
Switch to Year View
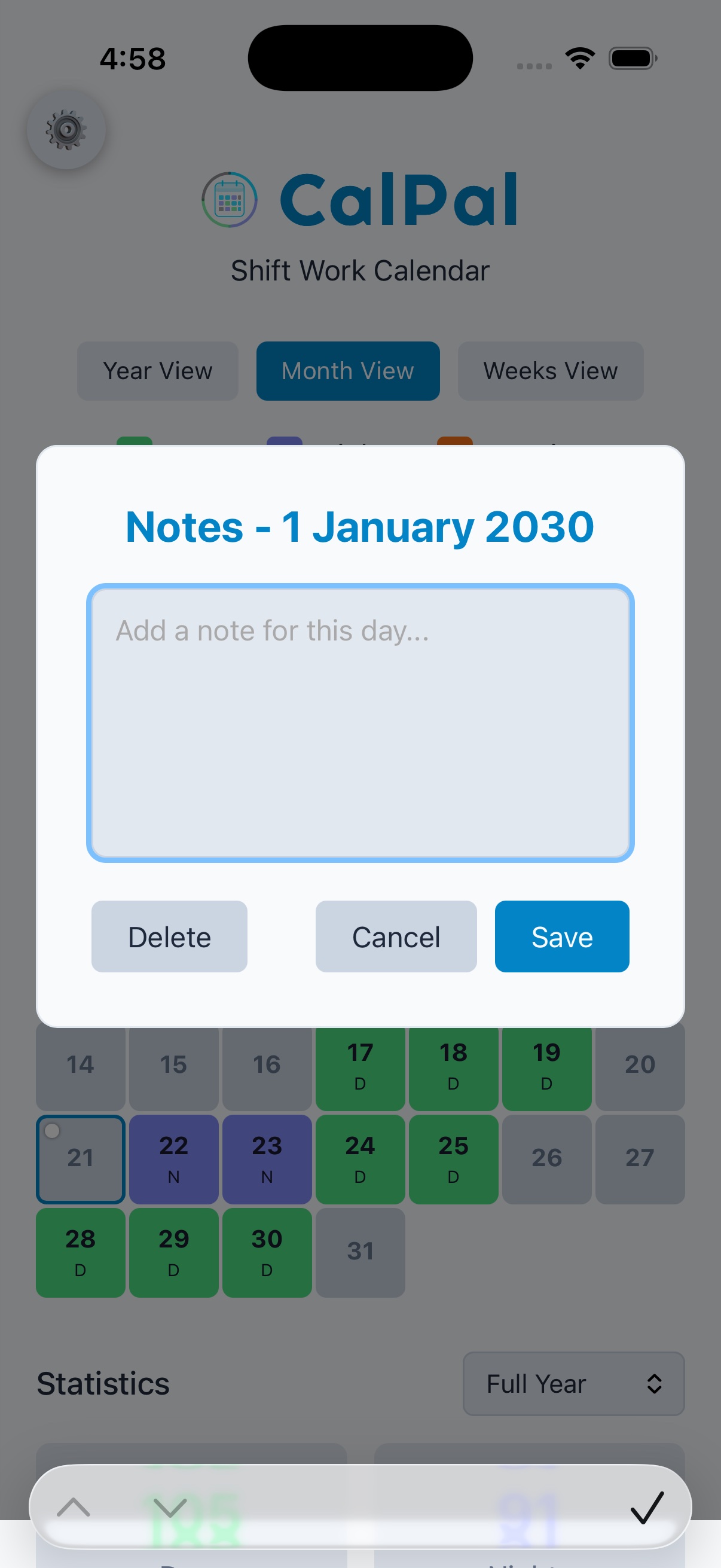pyautogui.click(x=158, y=371)
